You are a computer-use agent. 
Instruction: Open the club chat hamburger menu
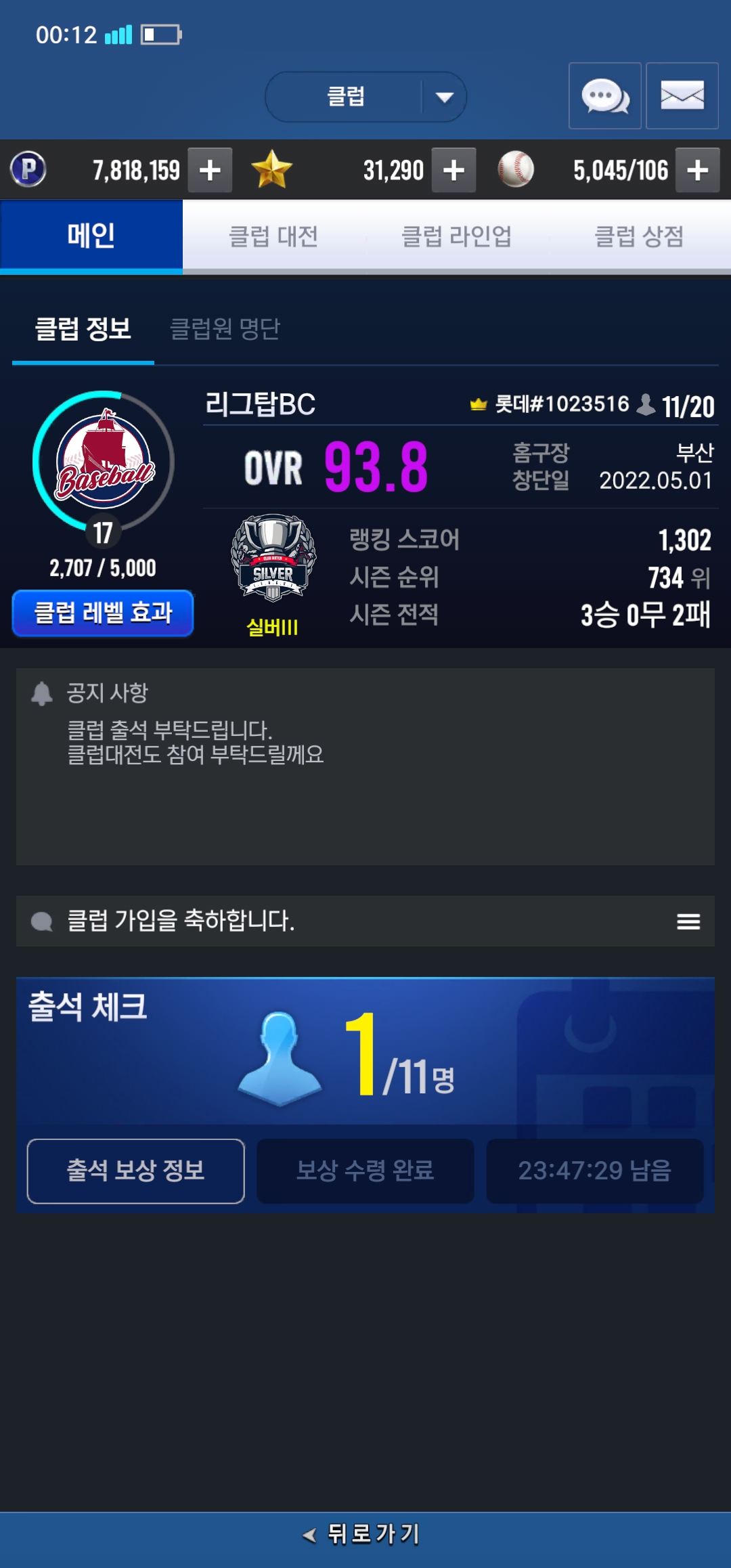coord(688,921)
